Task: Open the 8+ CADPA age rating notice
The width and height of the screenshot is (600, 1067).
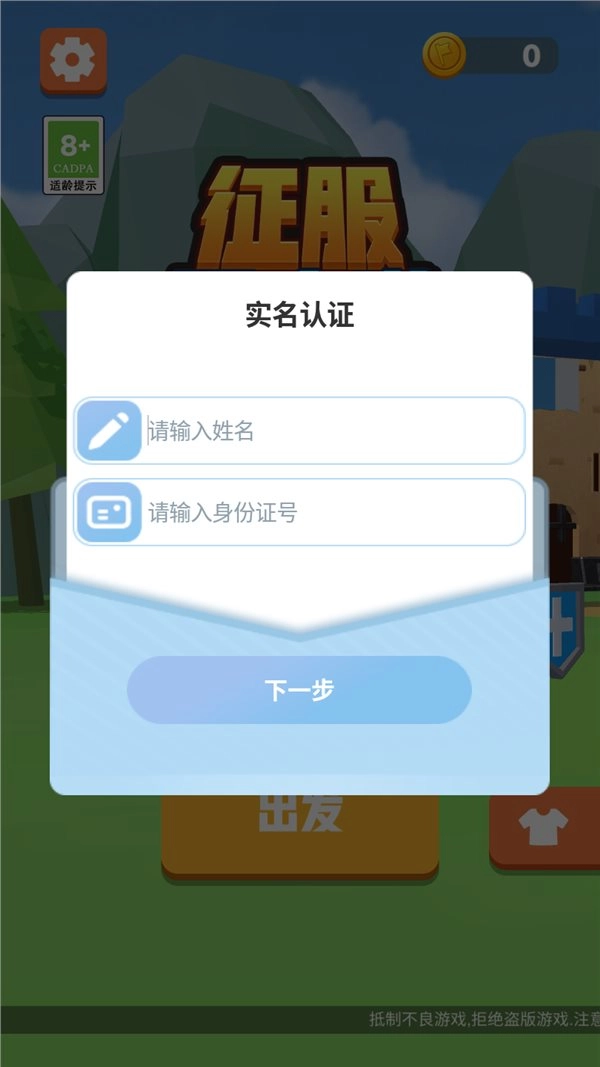Action: click(74, 155)
